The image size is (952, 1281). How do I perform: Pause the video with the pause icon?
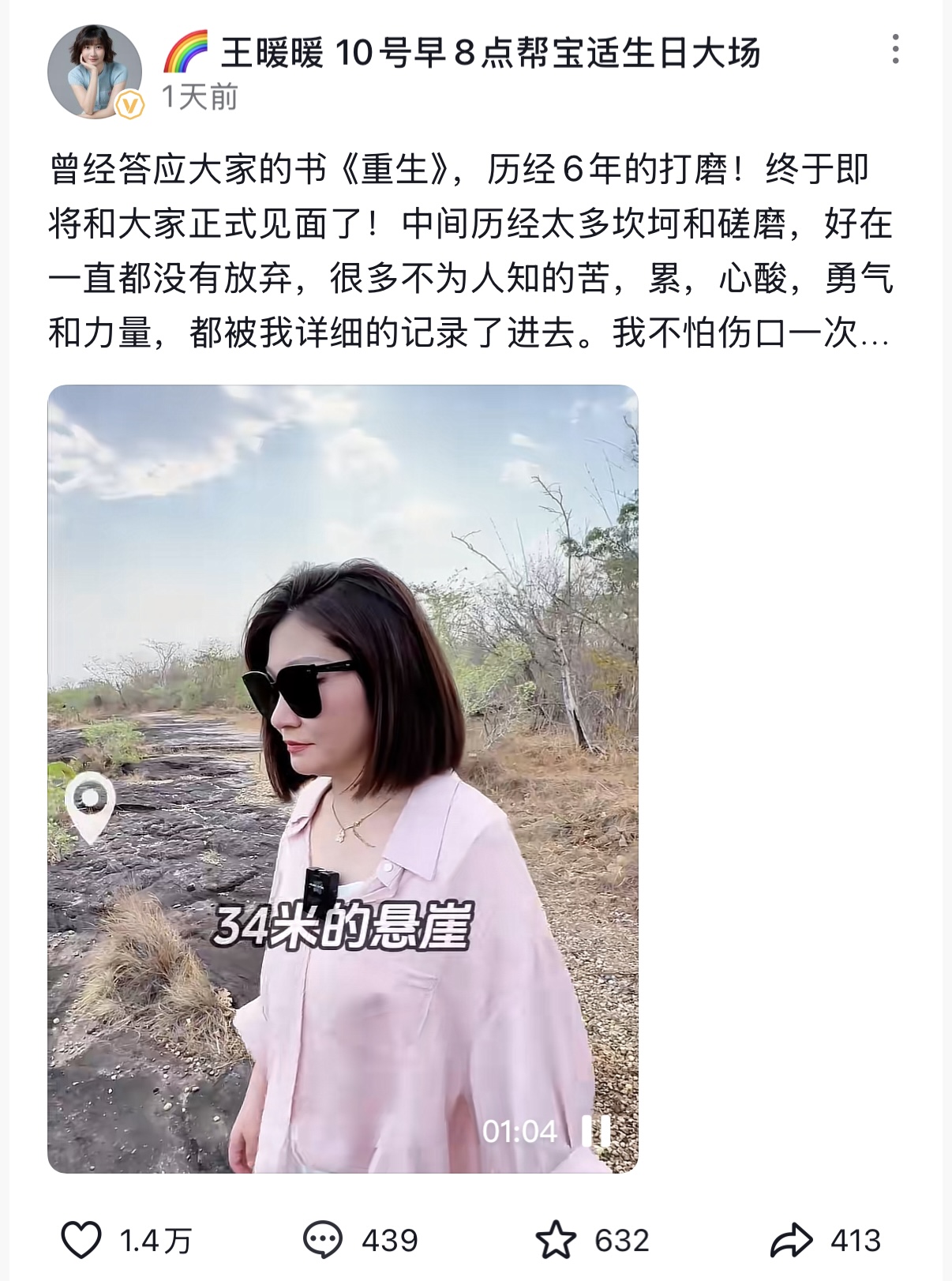pyautogui.click(x=596, y=1131)
